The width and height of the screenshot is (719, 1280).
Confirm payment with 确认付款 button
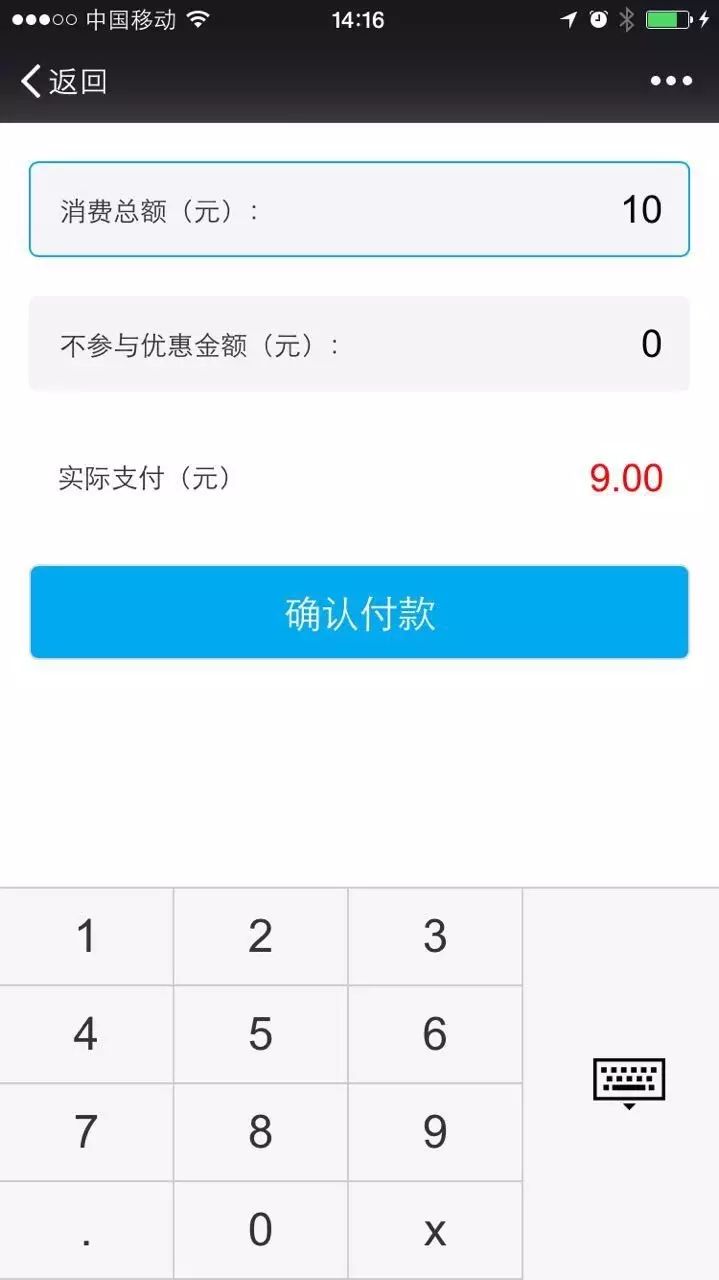(359, 613)
